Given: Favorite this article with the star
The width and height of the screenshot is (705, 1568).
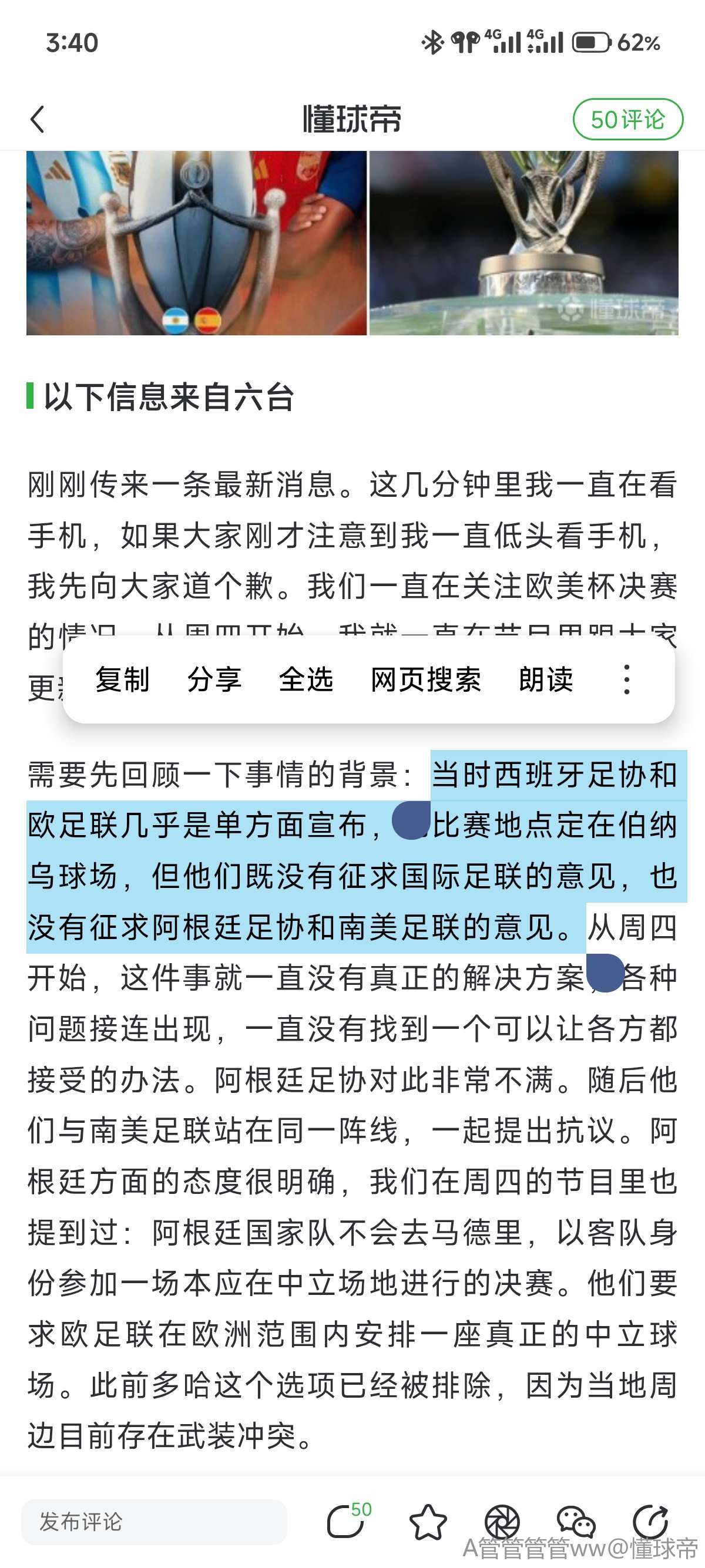Looking at the screenshot, I should (x=428, y=1521).
